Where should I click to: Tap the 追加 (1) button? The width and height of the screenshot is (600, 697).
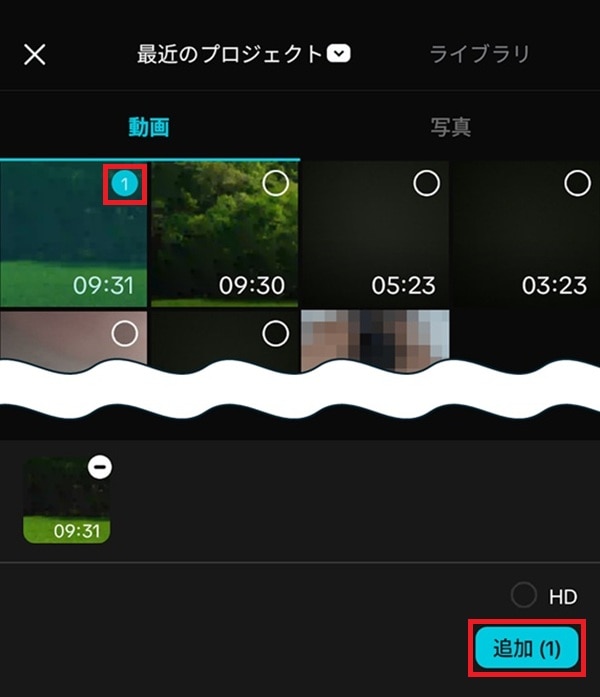(x=526, y=648)
